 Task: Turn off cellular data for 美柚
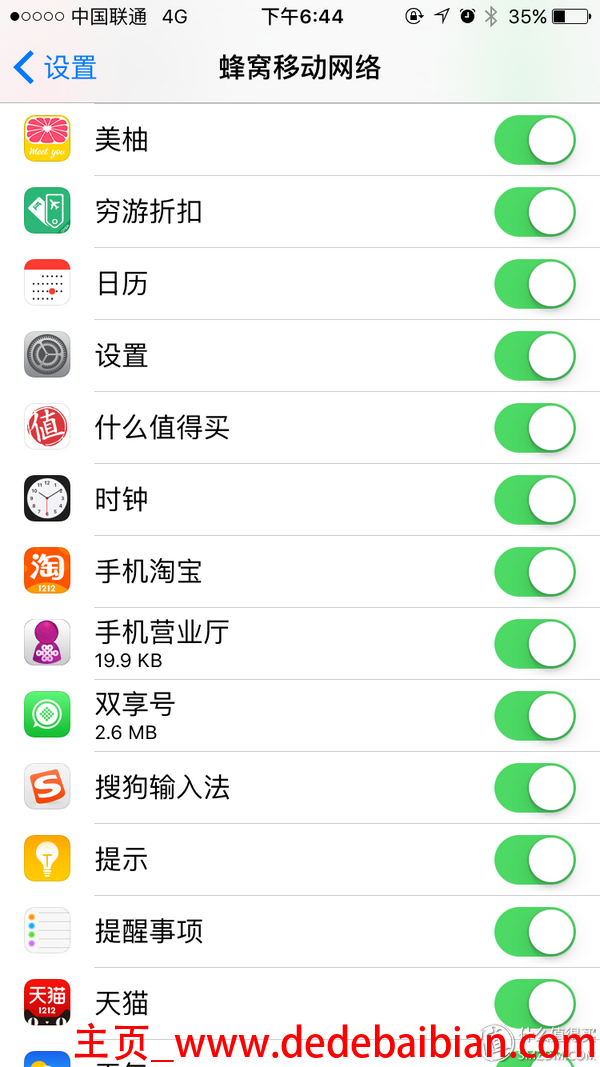click(535, 140)
